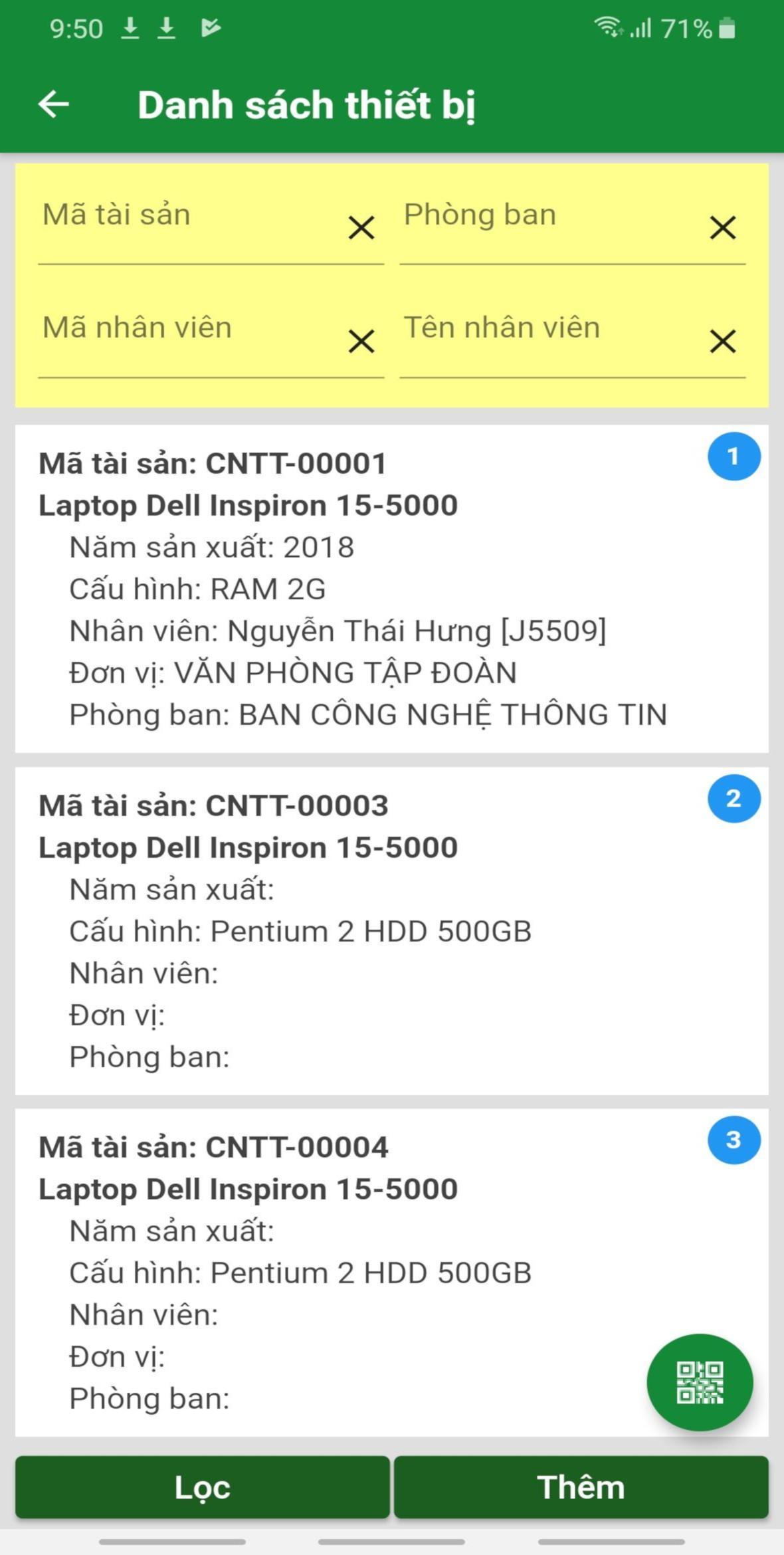The height and width of the screenshot is (1555, 784).
Task: Clear the Phòng ban filter field
Action: point(724,229)
